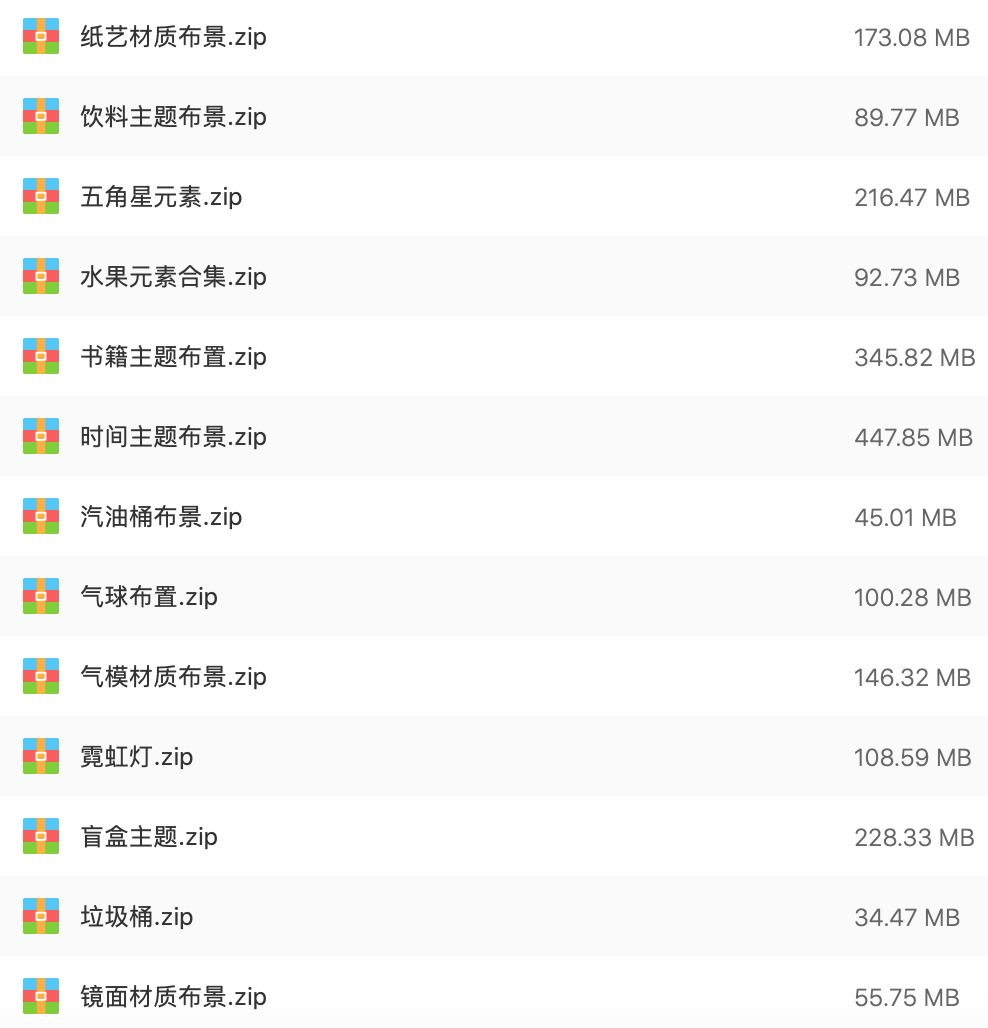Select 霓虹灯.zip file
Viewport: 988px width, 1028px height.
(494, 757)
